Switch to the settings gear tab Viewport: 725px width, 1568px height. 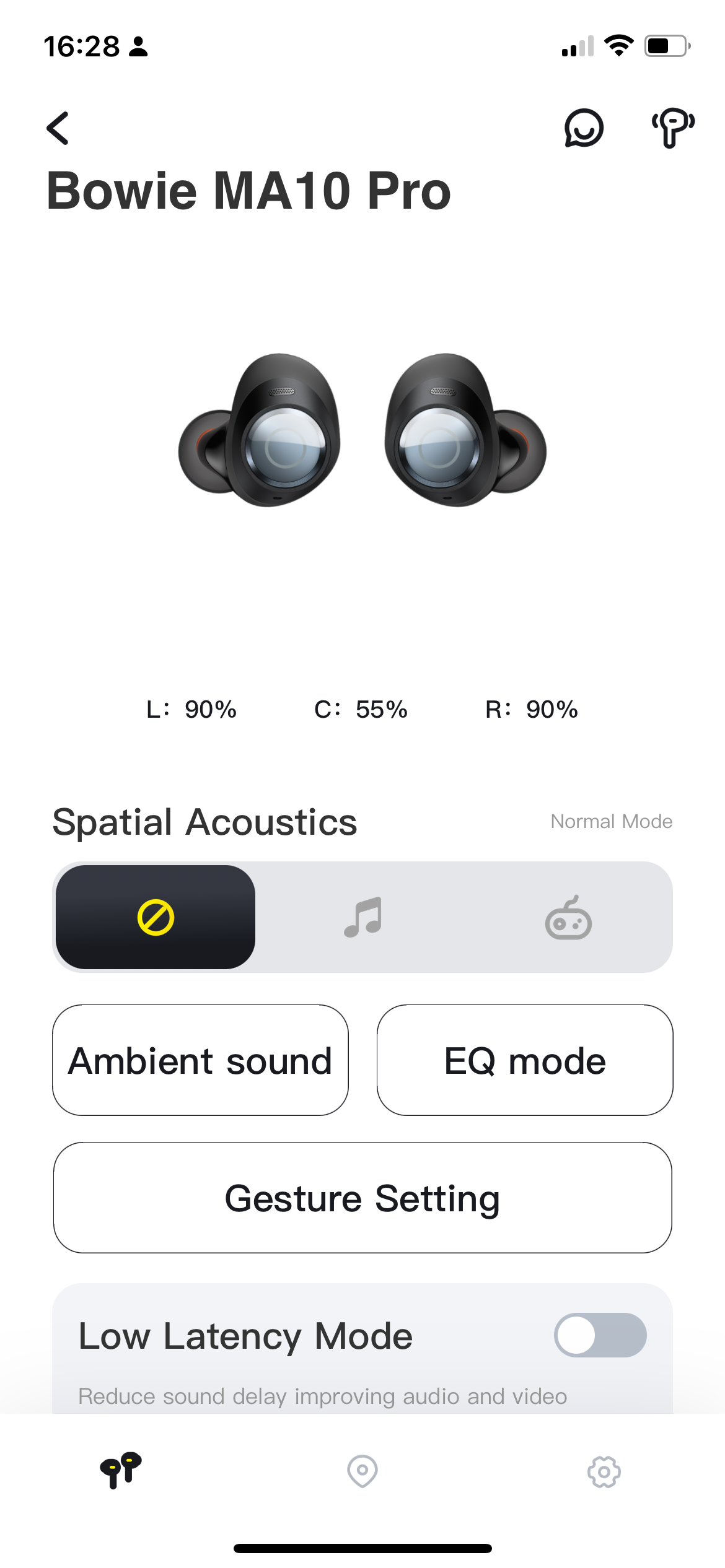pyautogui.click(x=604, y=1471)
